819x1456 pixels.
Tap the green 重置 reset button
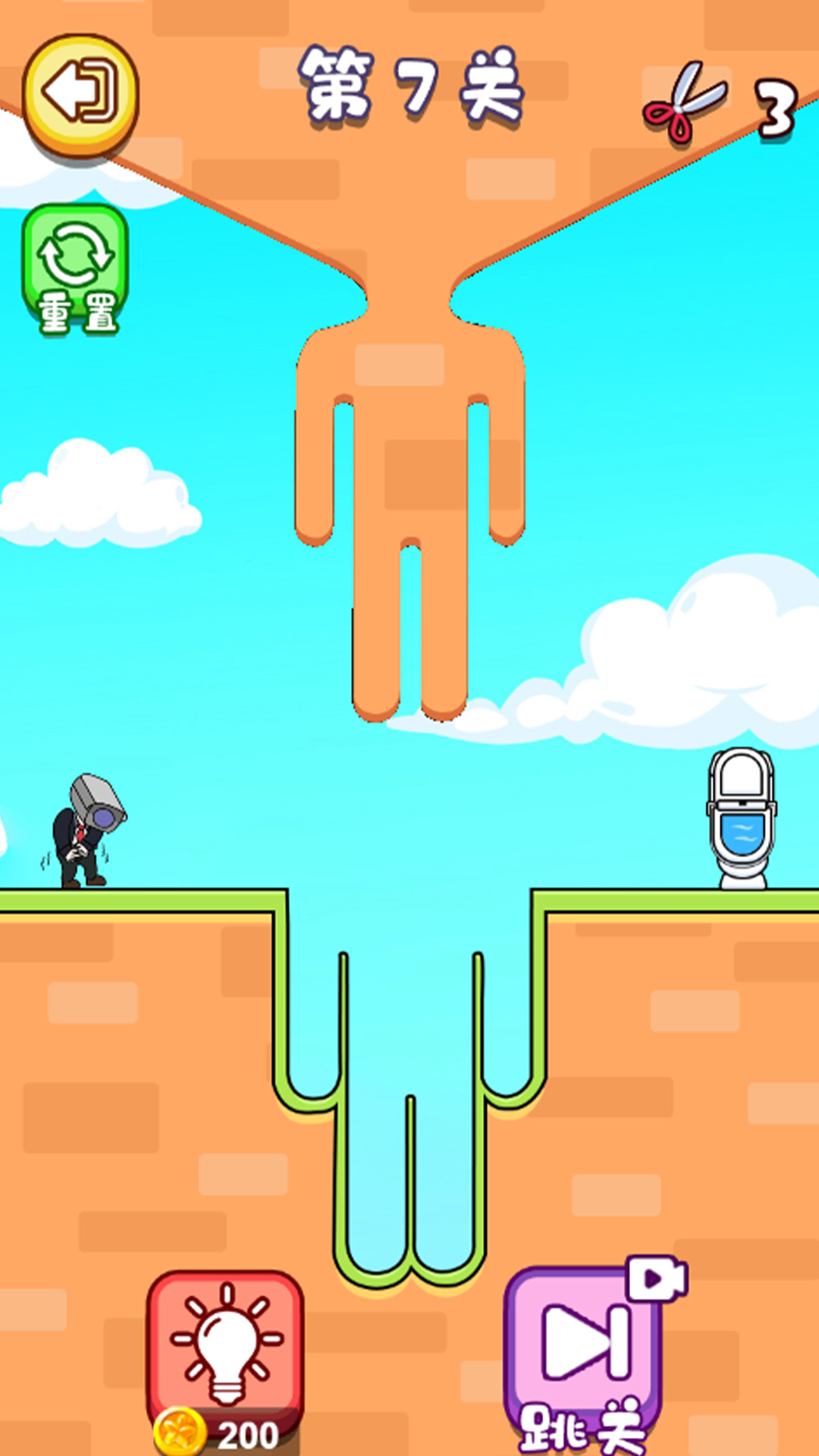75,270
